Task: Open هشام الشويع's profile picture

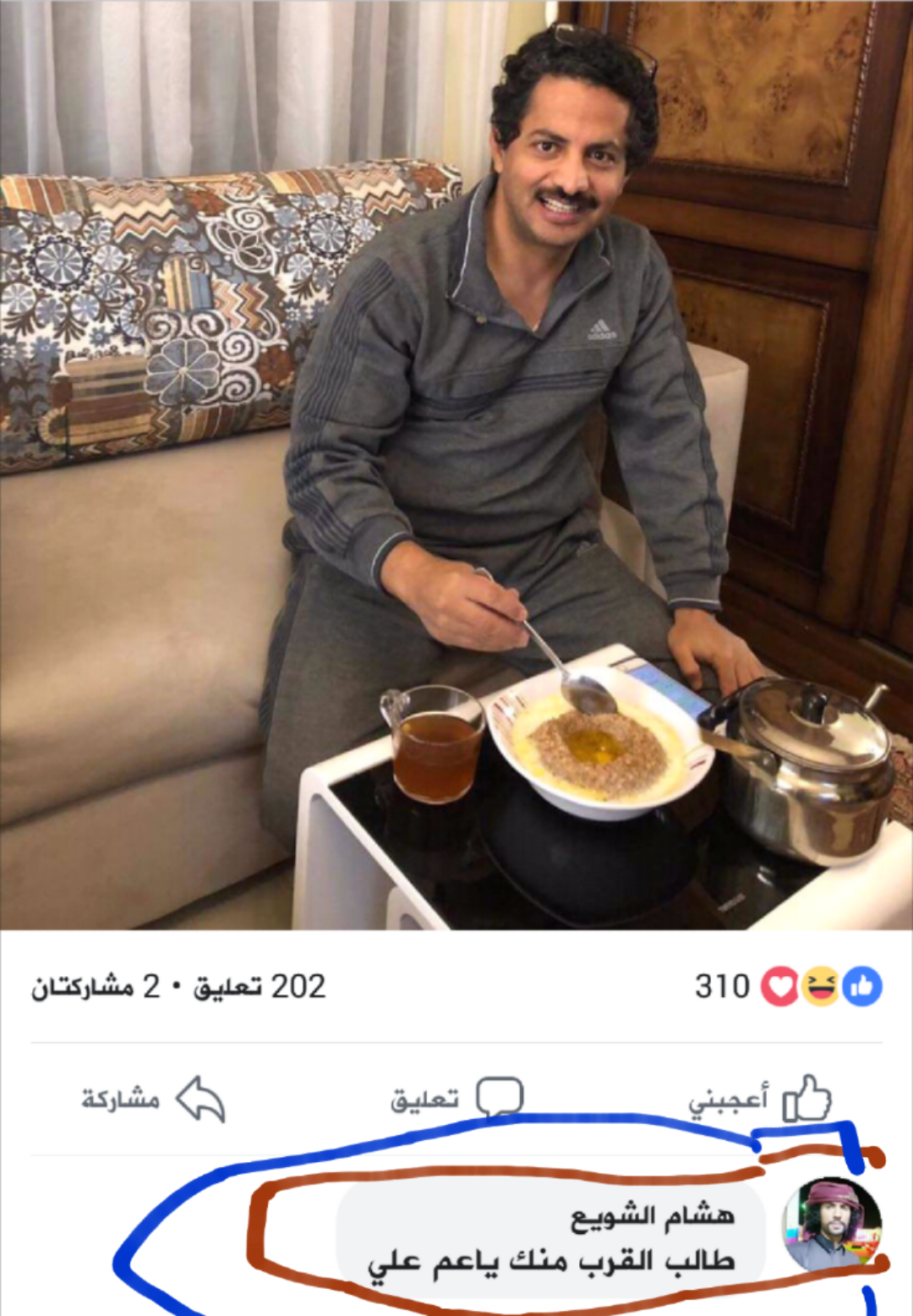Action: point(831,1224)
